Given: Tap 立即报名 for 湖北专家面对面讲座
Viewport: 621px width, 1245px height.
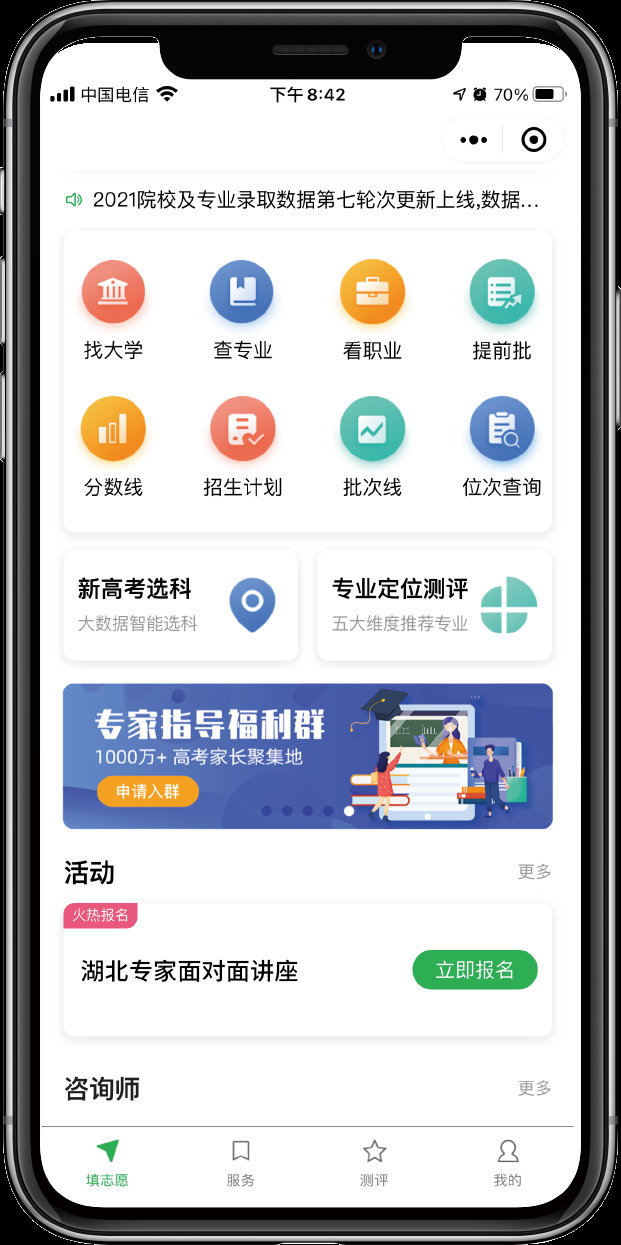Looking at the screenshot, I should [475, 970].
